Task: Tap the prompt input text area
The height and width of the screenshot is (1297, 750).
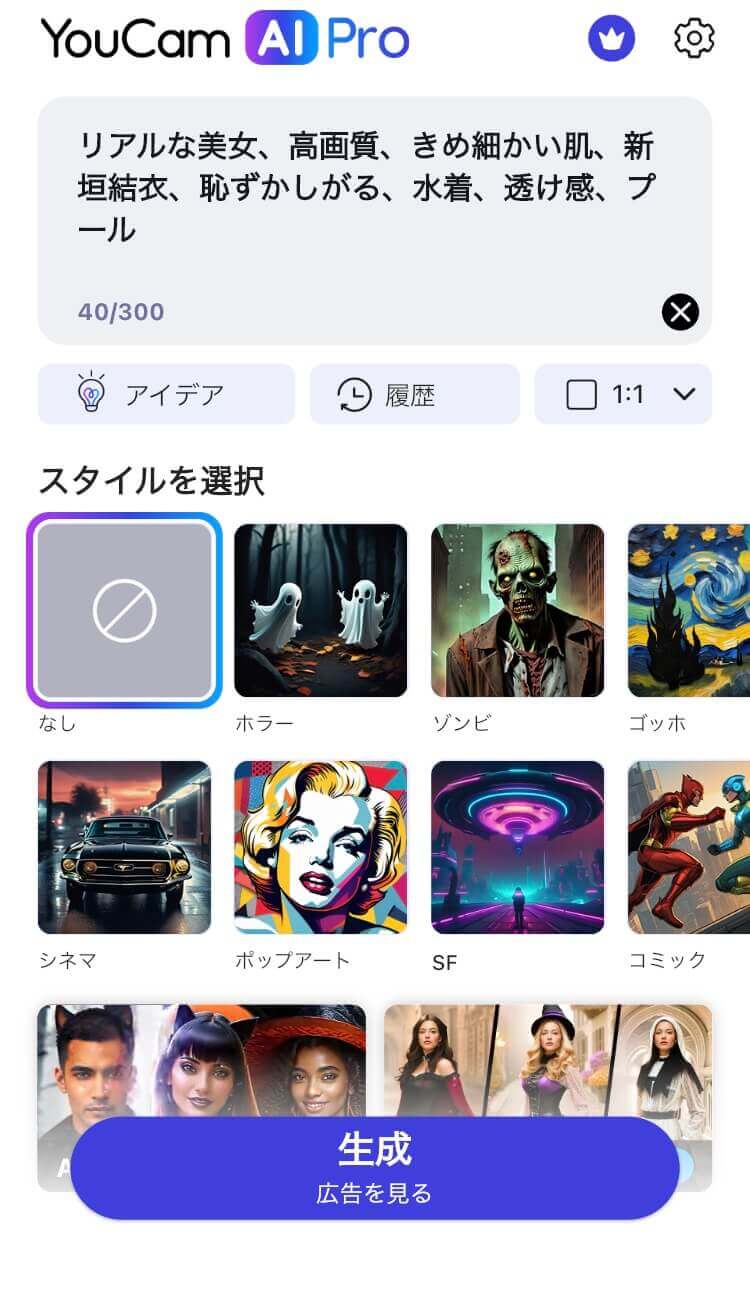Action: click(x=375, y=185)
